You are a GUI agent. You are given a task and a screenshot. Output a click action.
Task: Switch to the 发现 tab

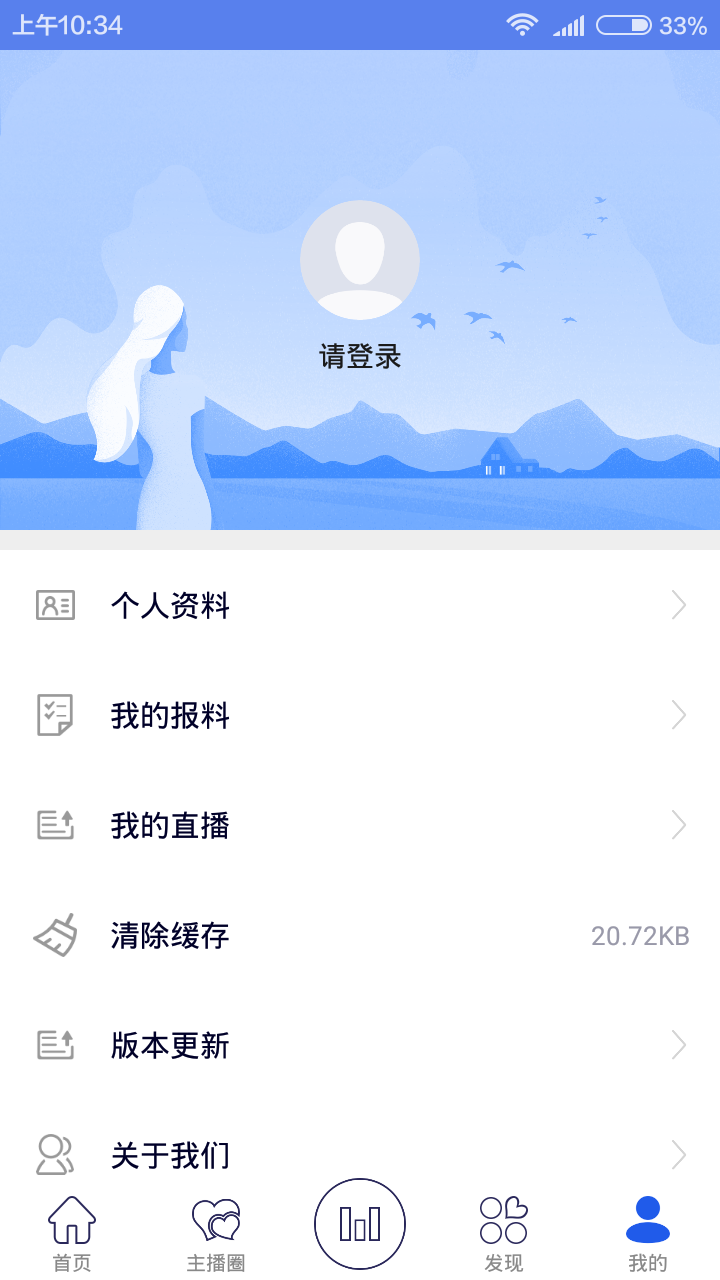pos(504,1230)
